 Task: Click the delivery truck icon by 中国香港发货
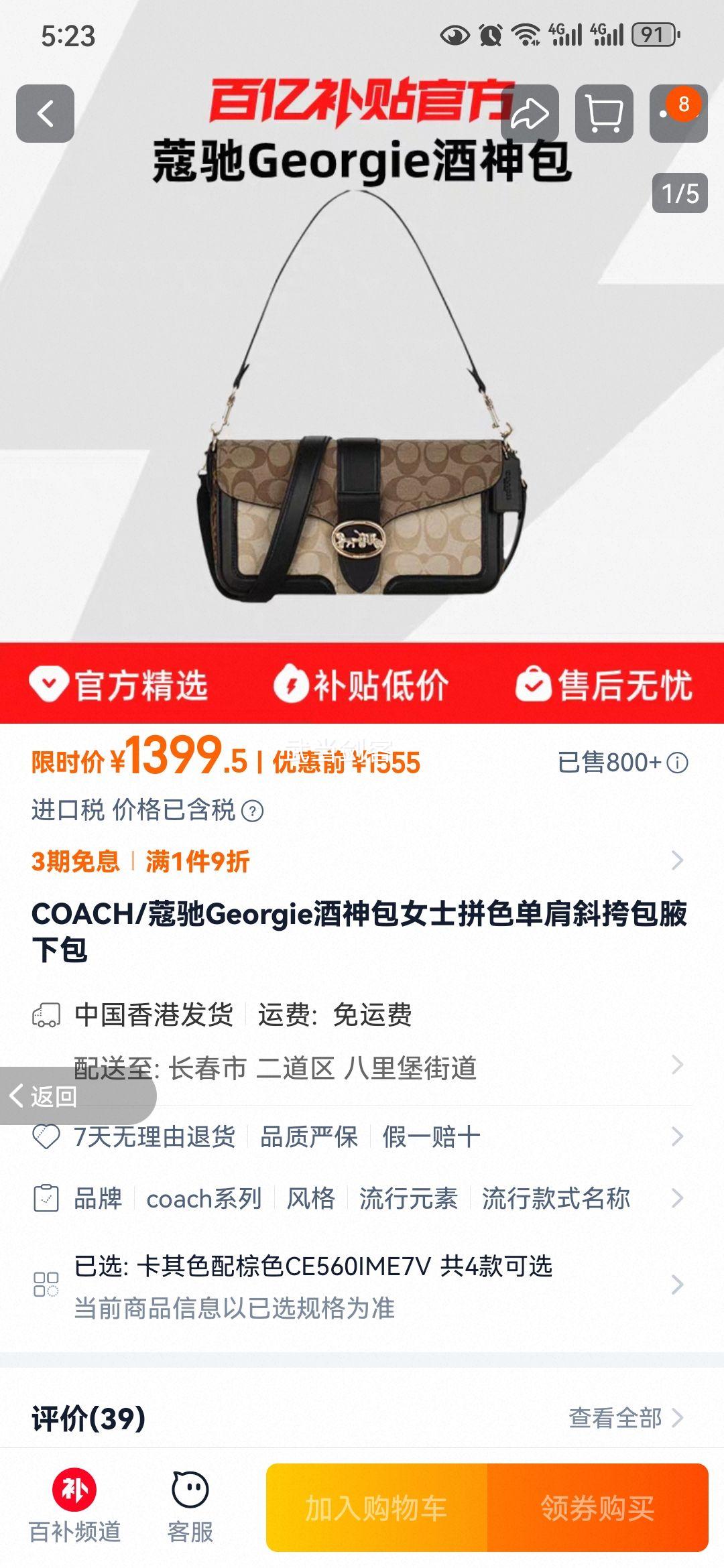pos(47,1016)
